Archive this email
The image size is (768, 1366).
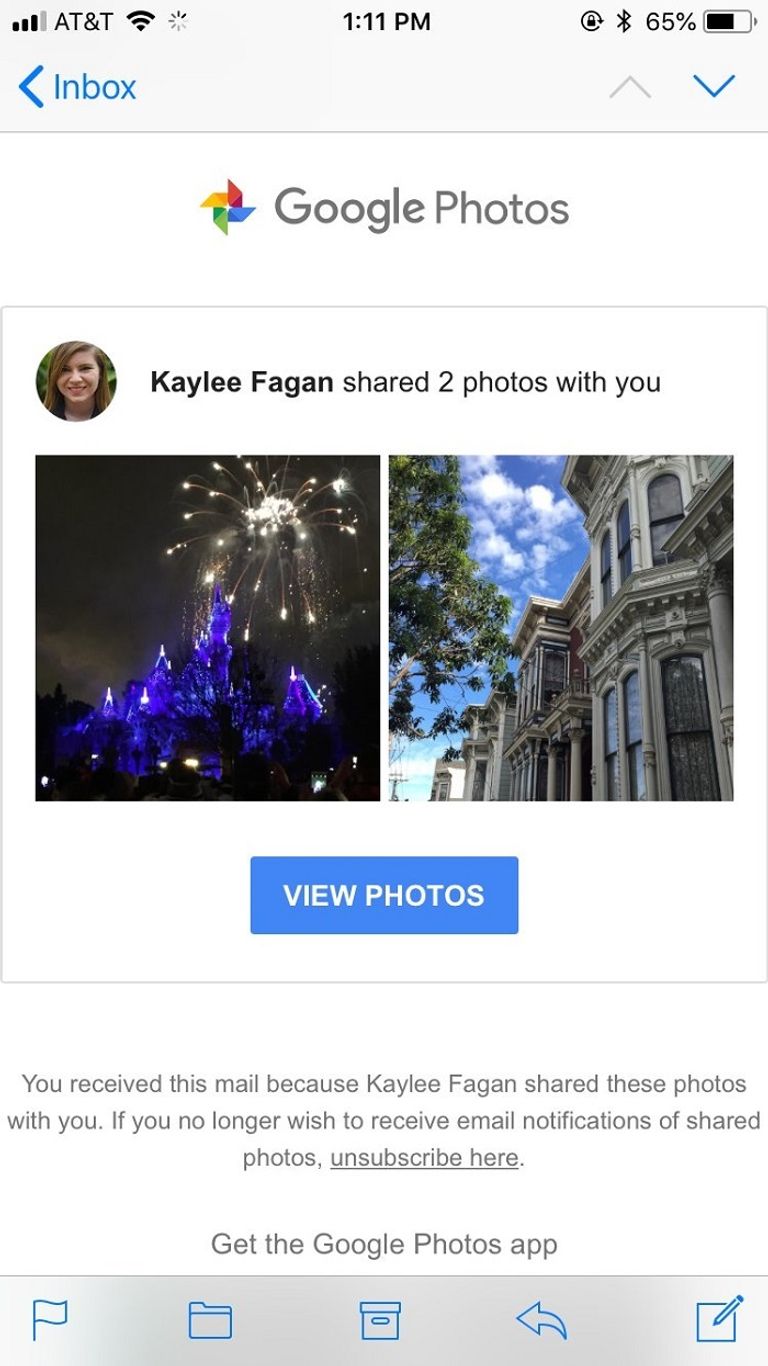coord(380,1321)
